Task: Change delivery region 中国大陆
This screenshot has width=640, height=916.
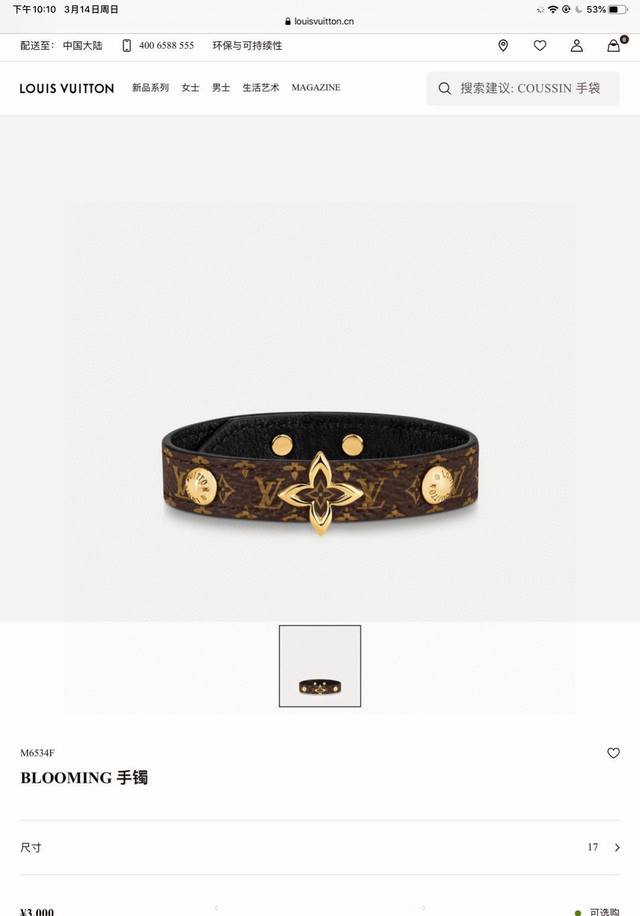Action: pyautogui.click(x=82, y=46)
